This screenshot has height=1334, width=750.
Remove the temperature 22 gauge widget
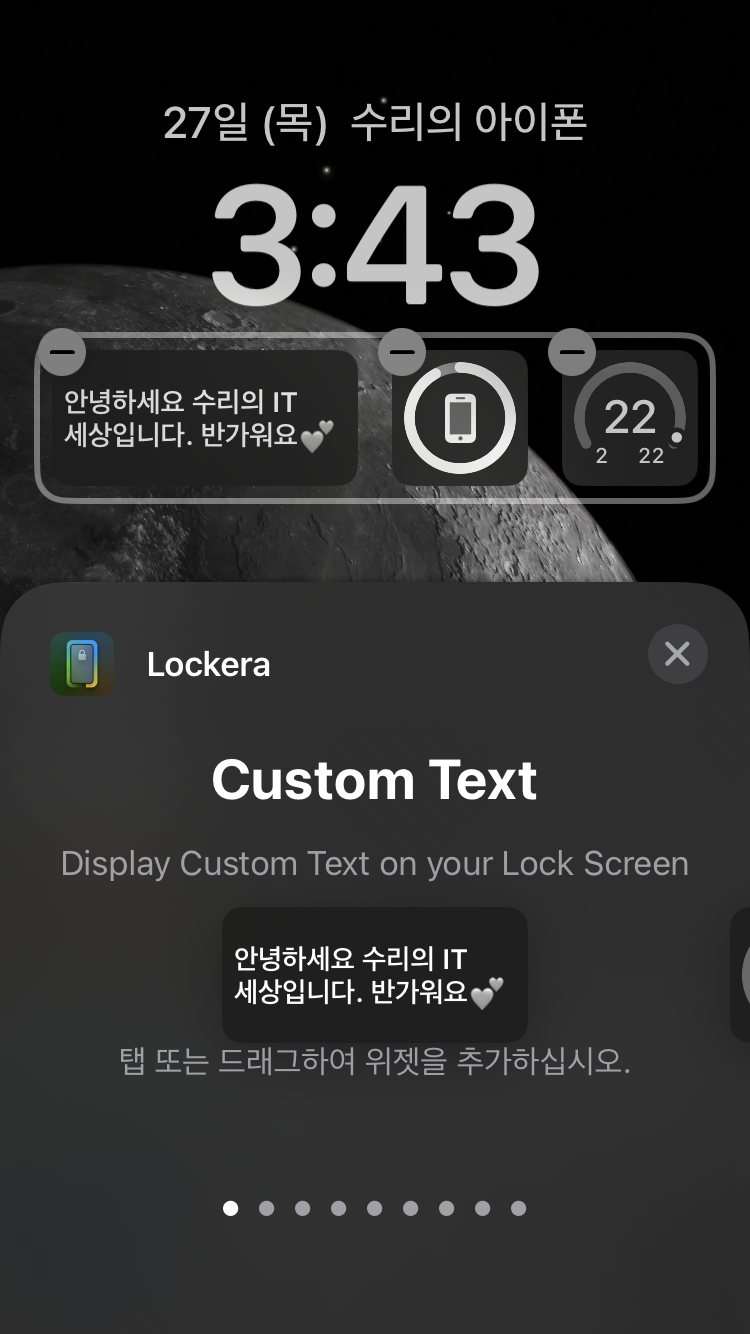[x=572, y=352]
